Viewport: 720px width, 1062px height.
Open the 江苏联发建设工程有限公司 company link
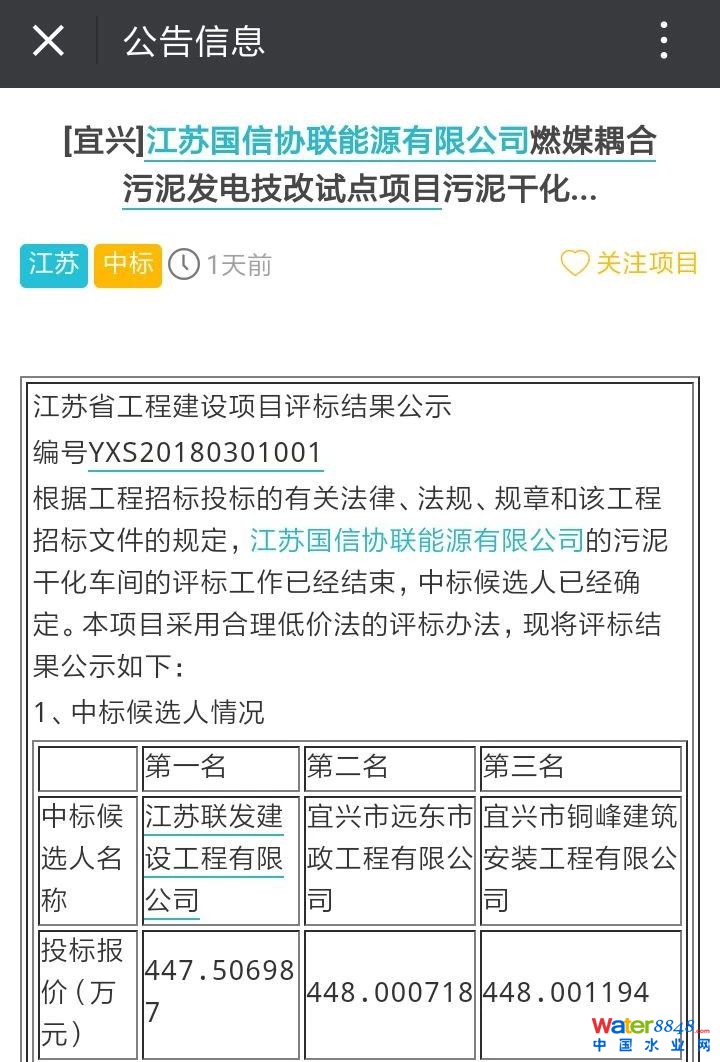213,858
